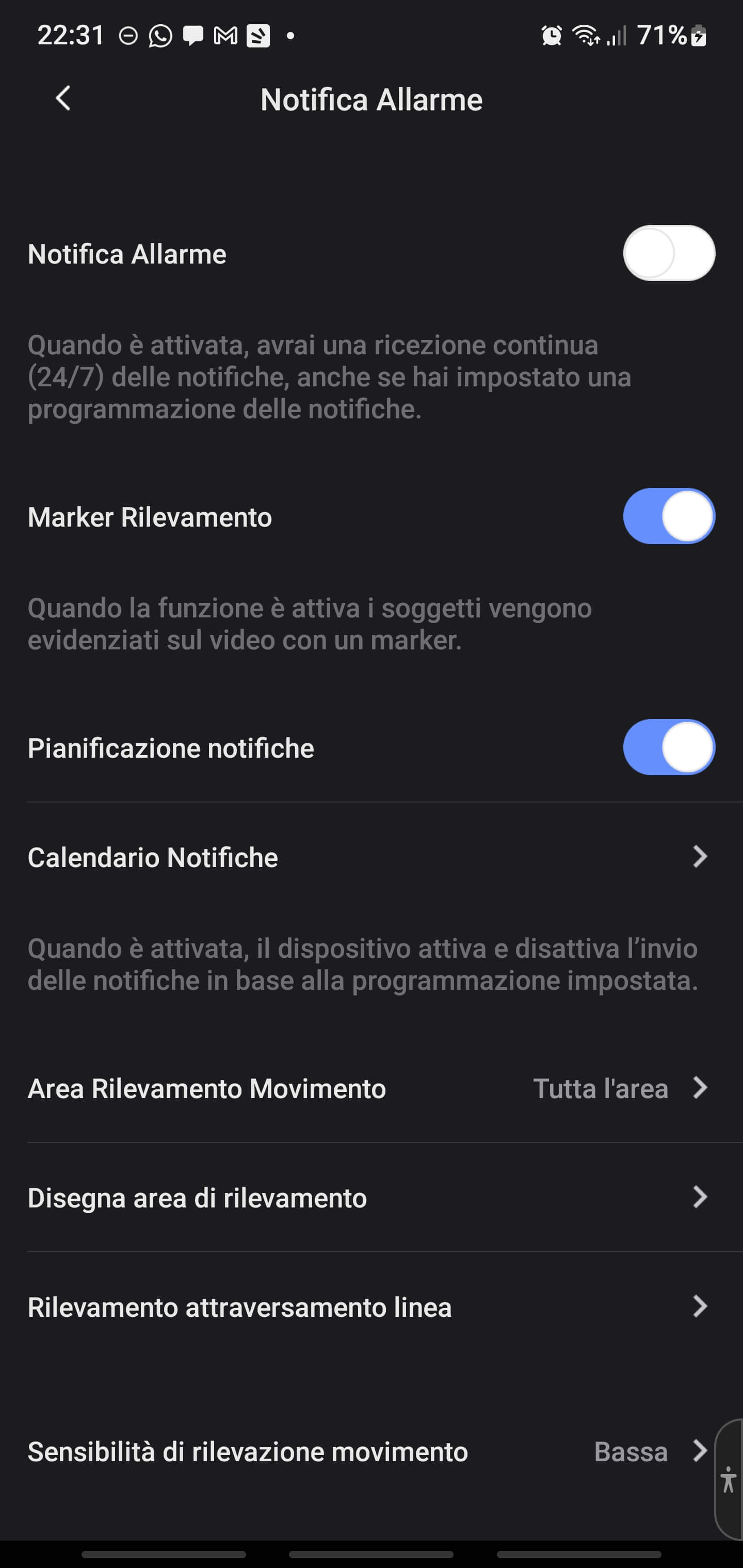743x1568 pixels.
Task: Tap the accessibility floating button
Action: pos(729,1480)
